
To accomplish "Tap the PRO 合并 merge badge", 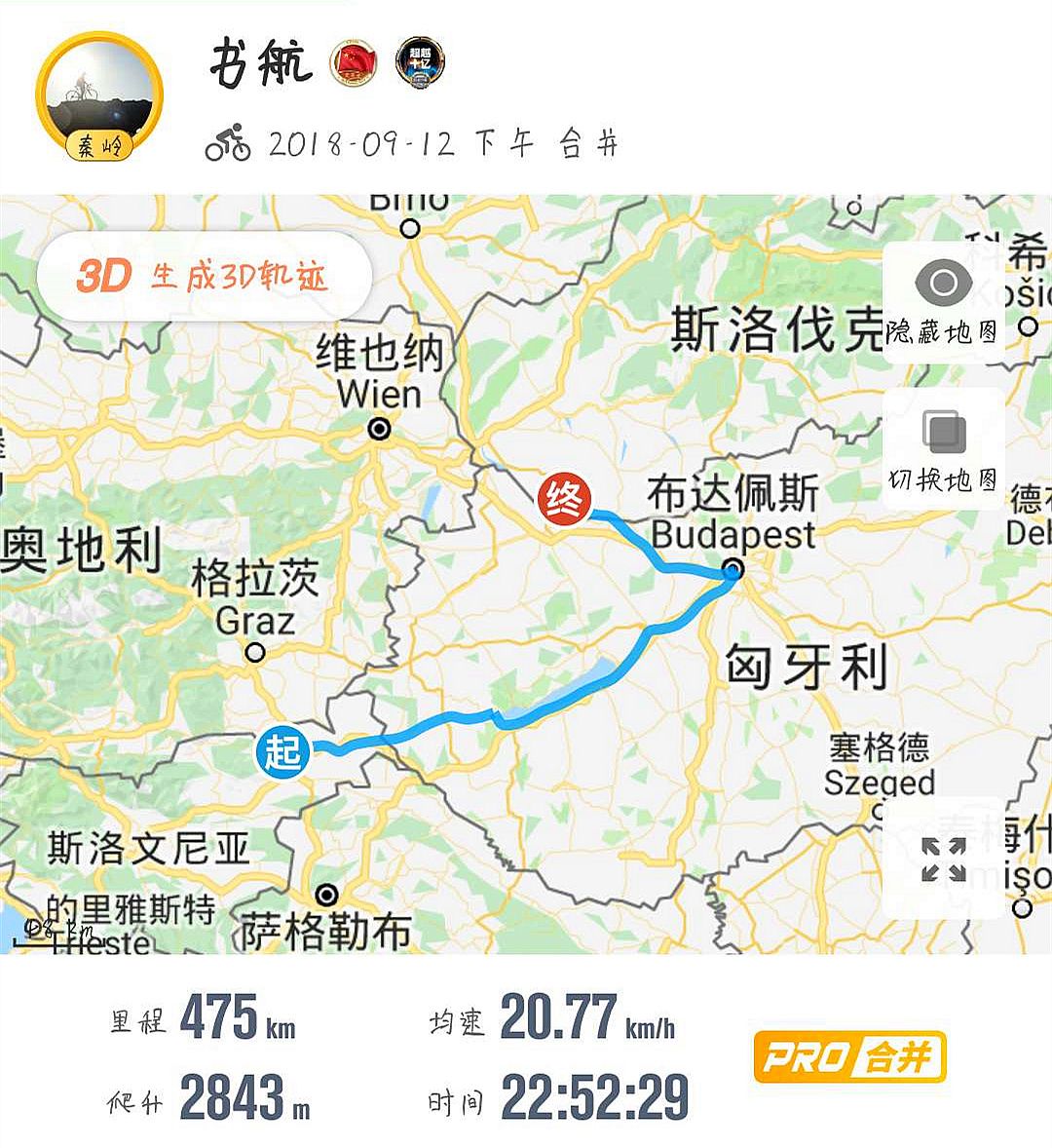I will tap(849, 1056).
